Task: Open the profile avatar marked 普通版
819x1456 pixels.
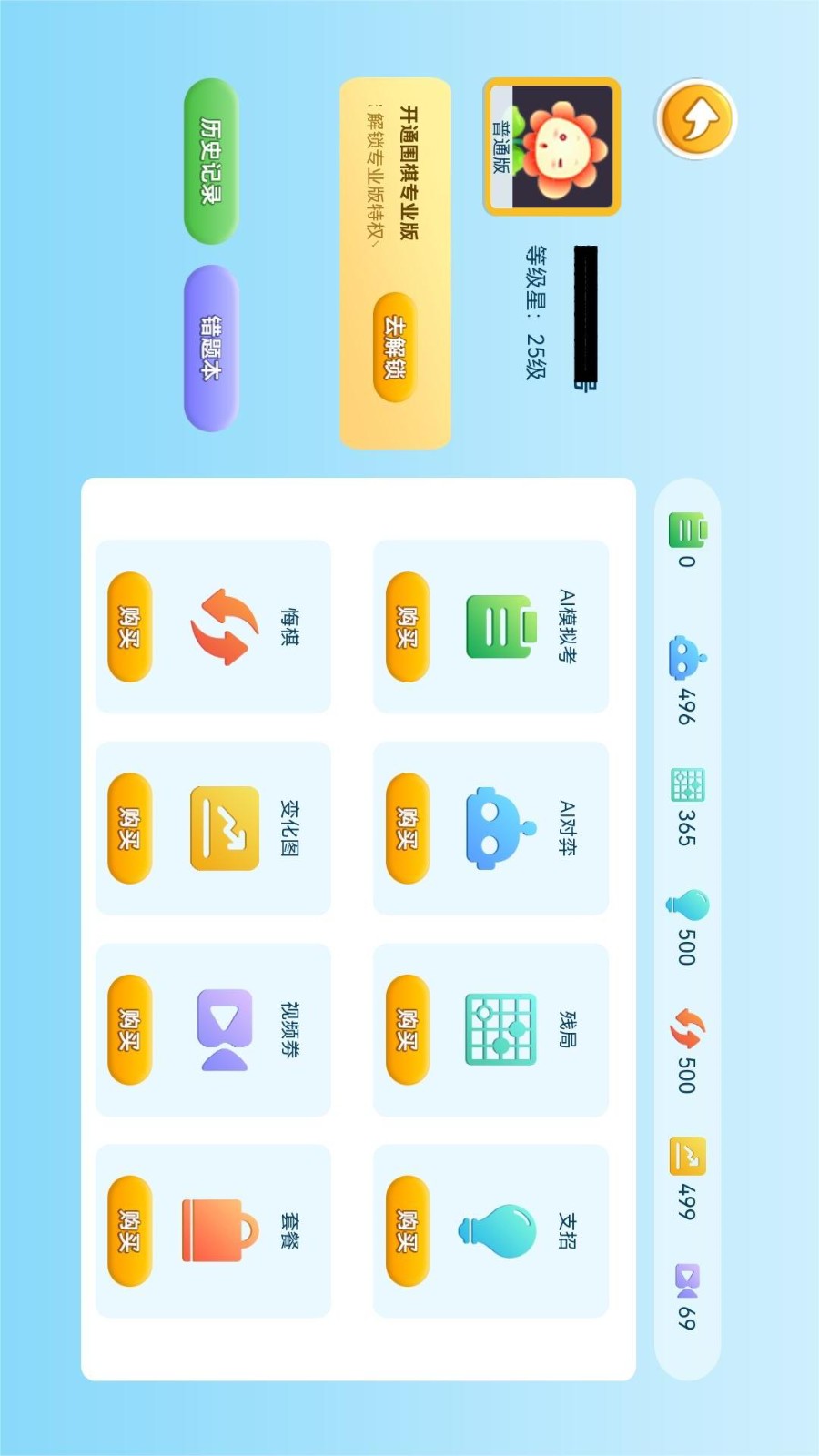Action: click(551, 147)
